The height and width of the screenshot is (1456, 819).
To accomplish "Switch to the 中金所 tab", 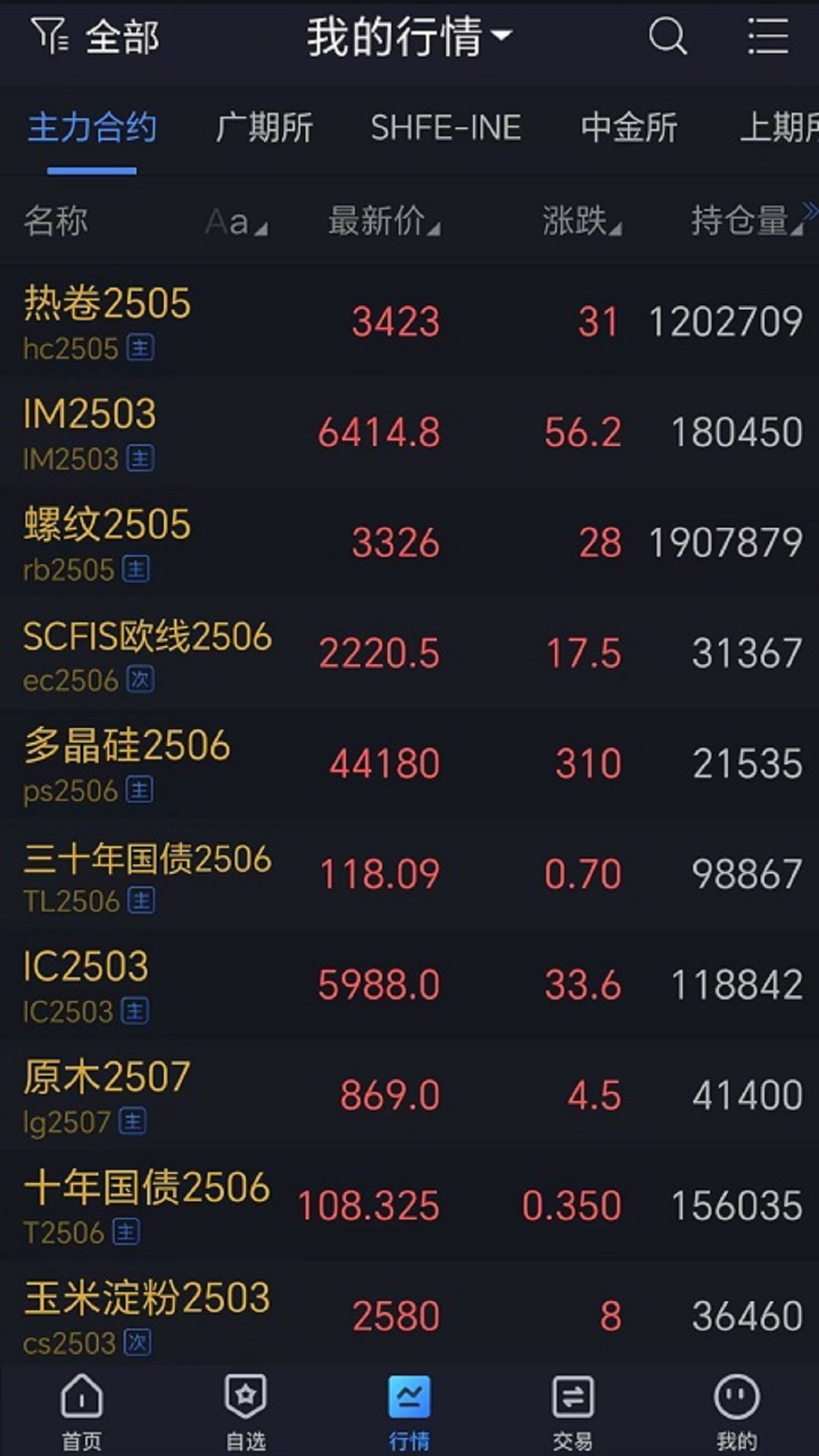I will (629, 127).
